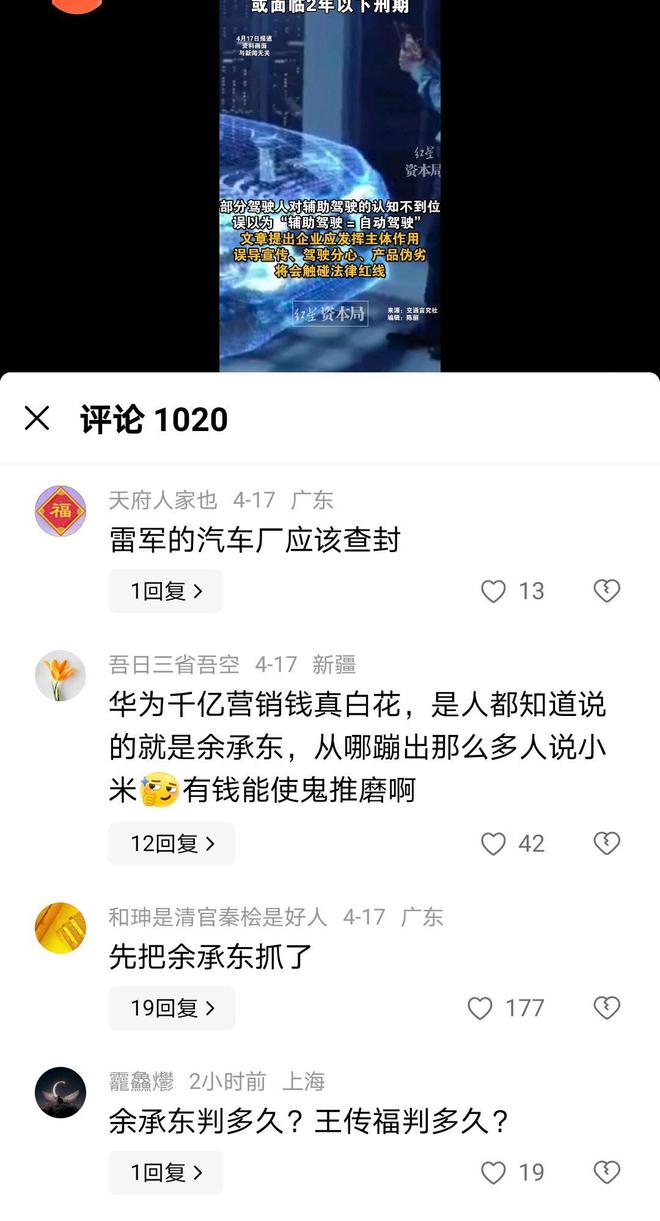660x1221 pixels.
Task: Dislike 天府人家也's comment
Action: click(x=606, y=591)
